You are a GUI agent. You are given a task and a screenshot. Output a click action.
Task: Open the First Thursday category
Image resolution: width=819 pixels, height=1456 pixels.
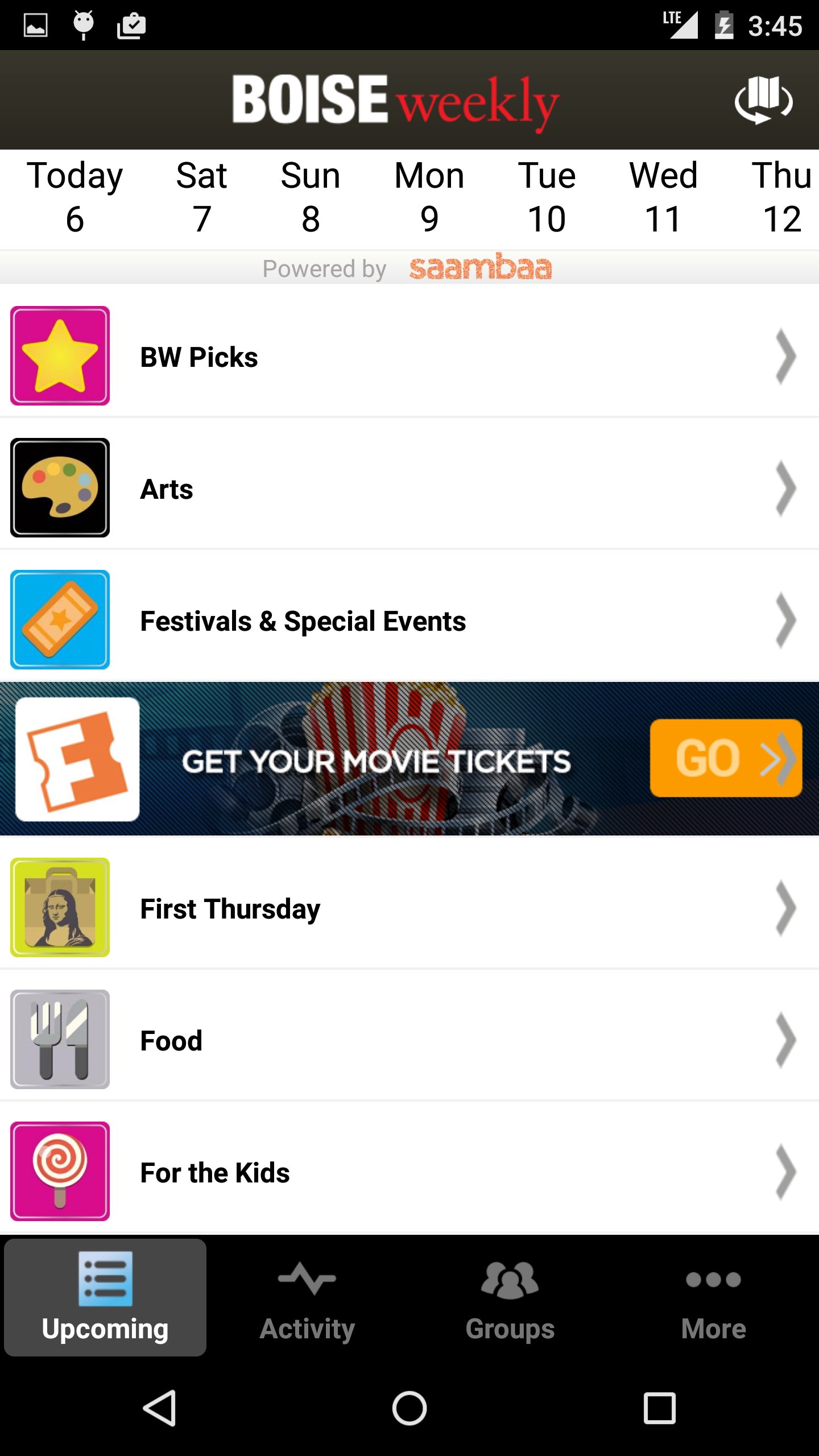pyautogui.click(x=409, y=908)
